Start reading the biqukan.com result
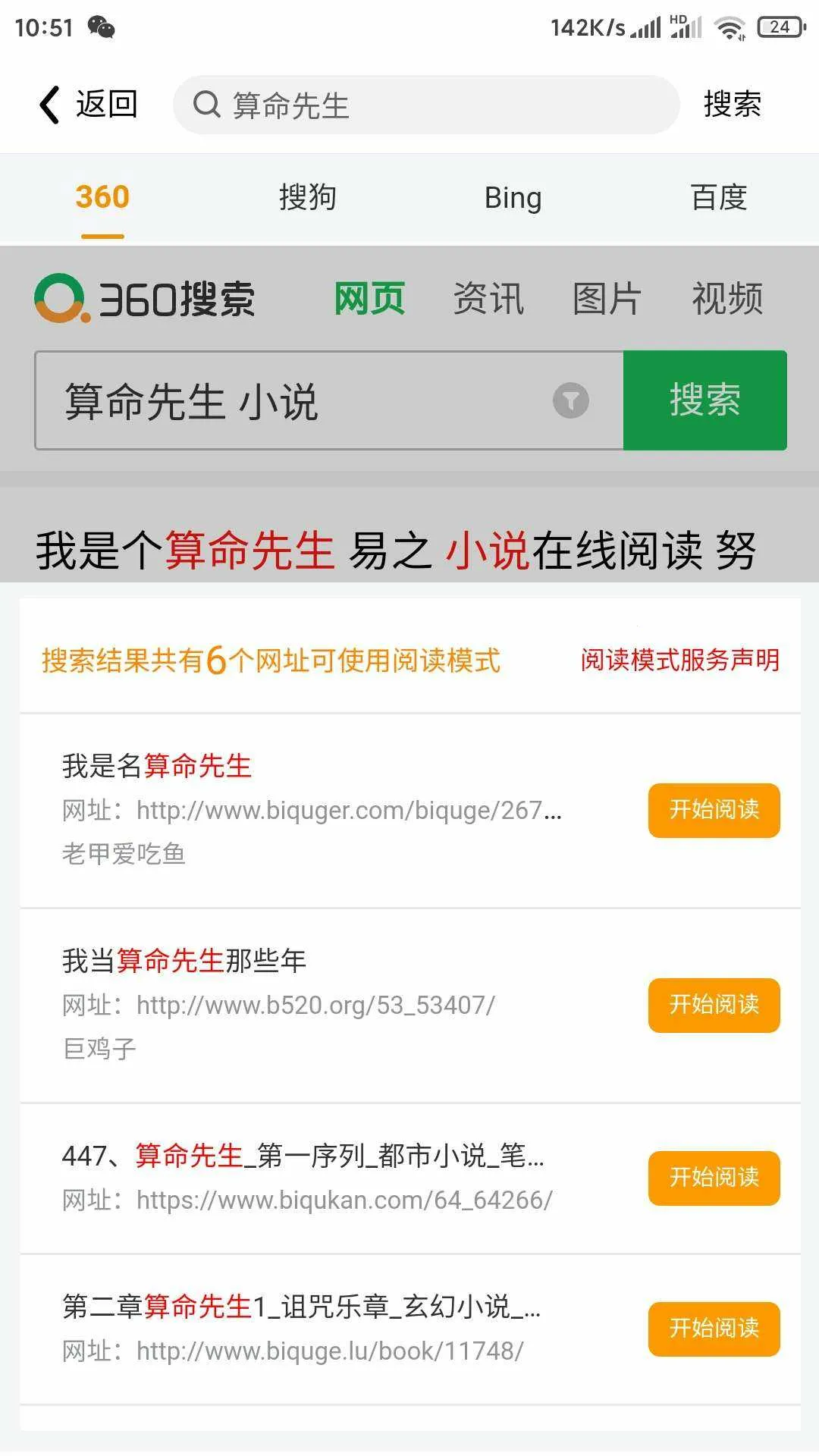Viewport: 819px width, 1456px height. click(714, 1178)
